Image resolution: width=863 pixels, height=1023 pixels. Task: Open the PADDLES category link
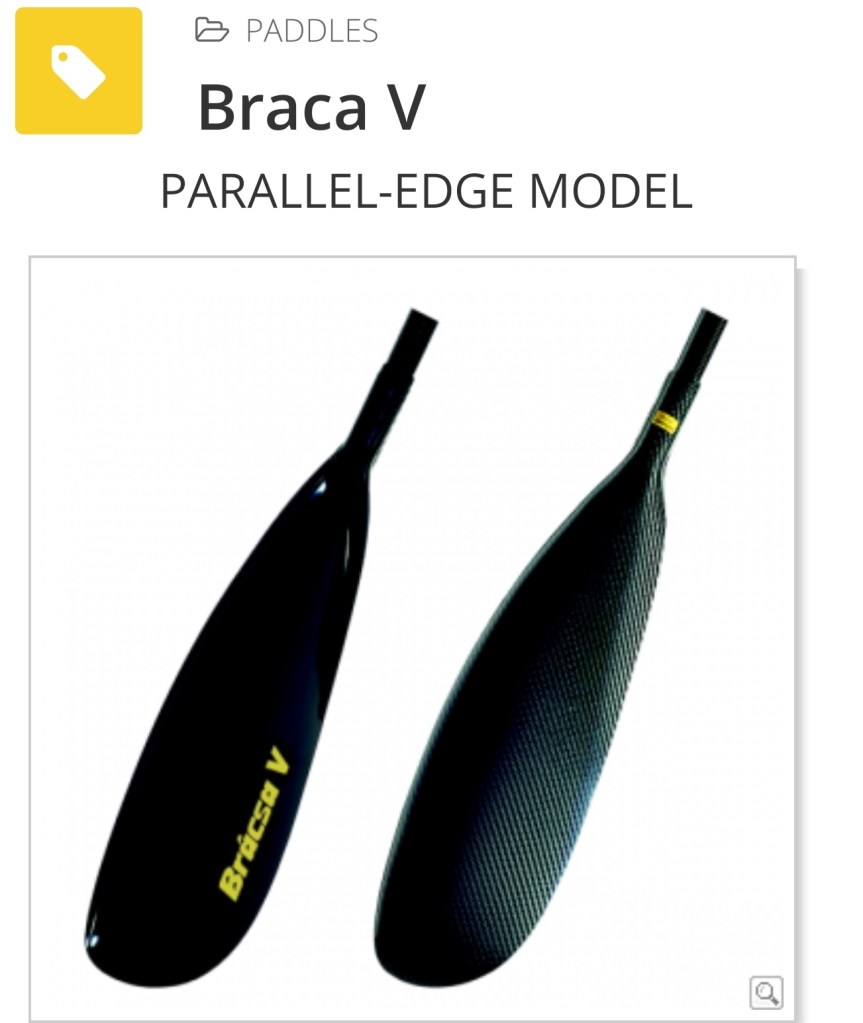pos(311,31)
